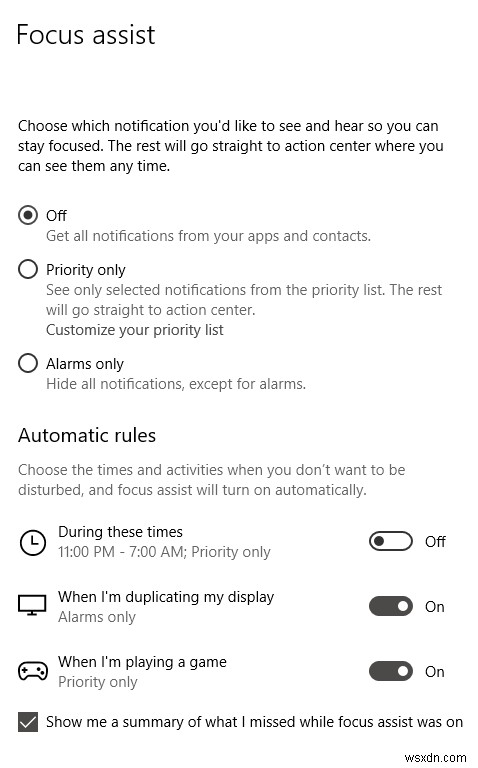Turn off the playing a game toggle

(x=390, y=672)
